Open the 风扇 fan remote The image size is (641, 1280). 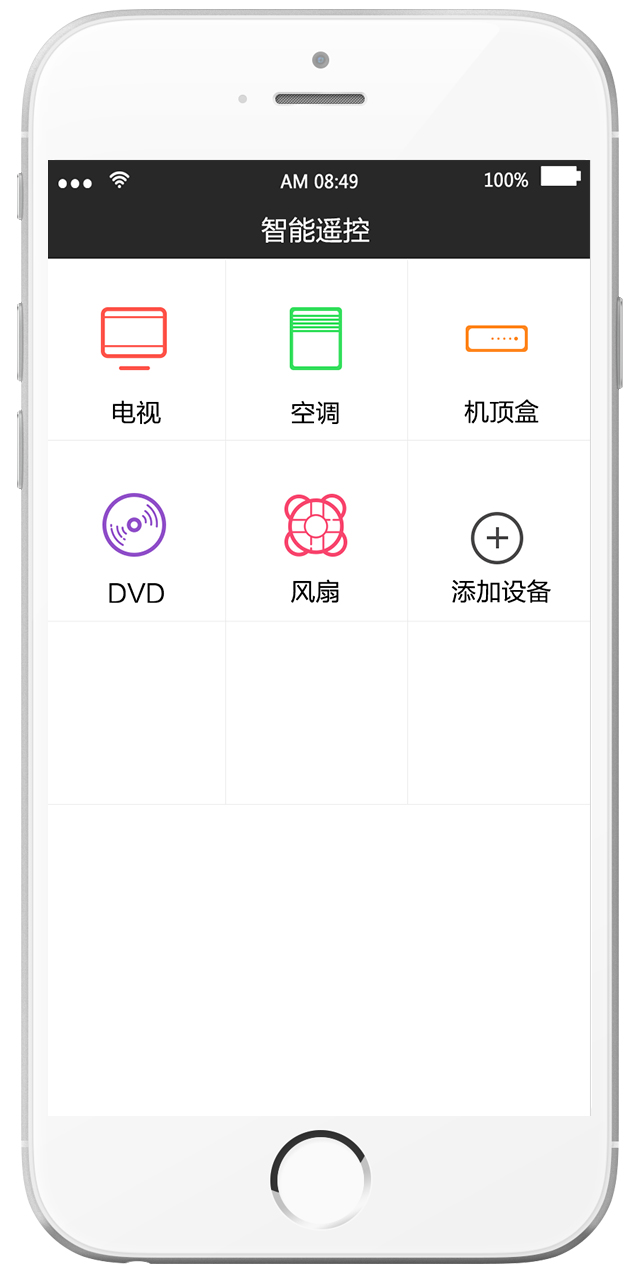coord(316,531)
